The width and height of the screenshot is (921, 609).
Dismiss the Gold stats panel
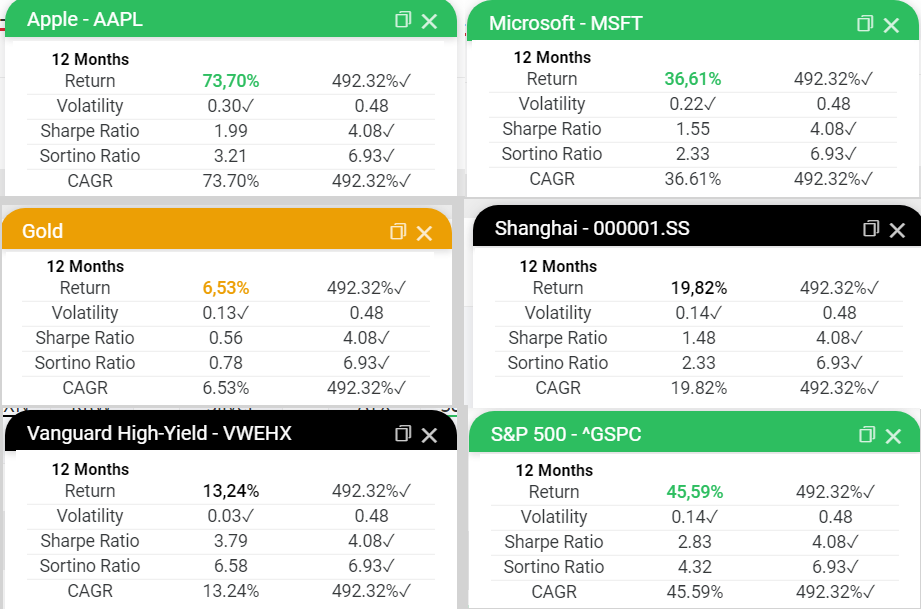[x=424, y=233]
